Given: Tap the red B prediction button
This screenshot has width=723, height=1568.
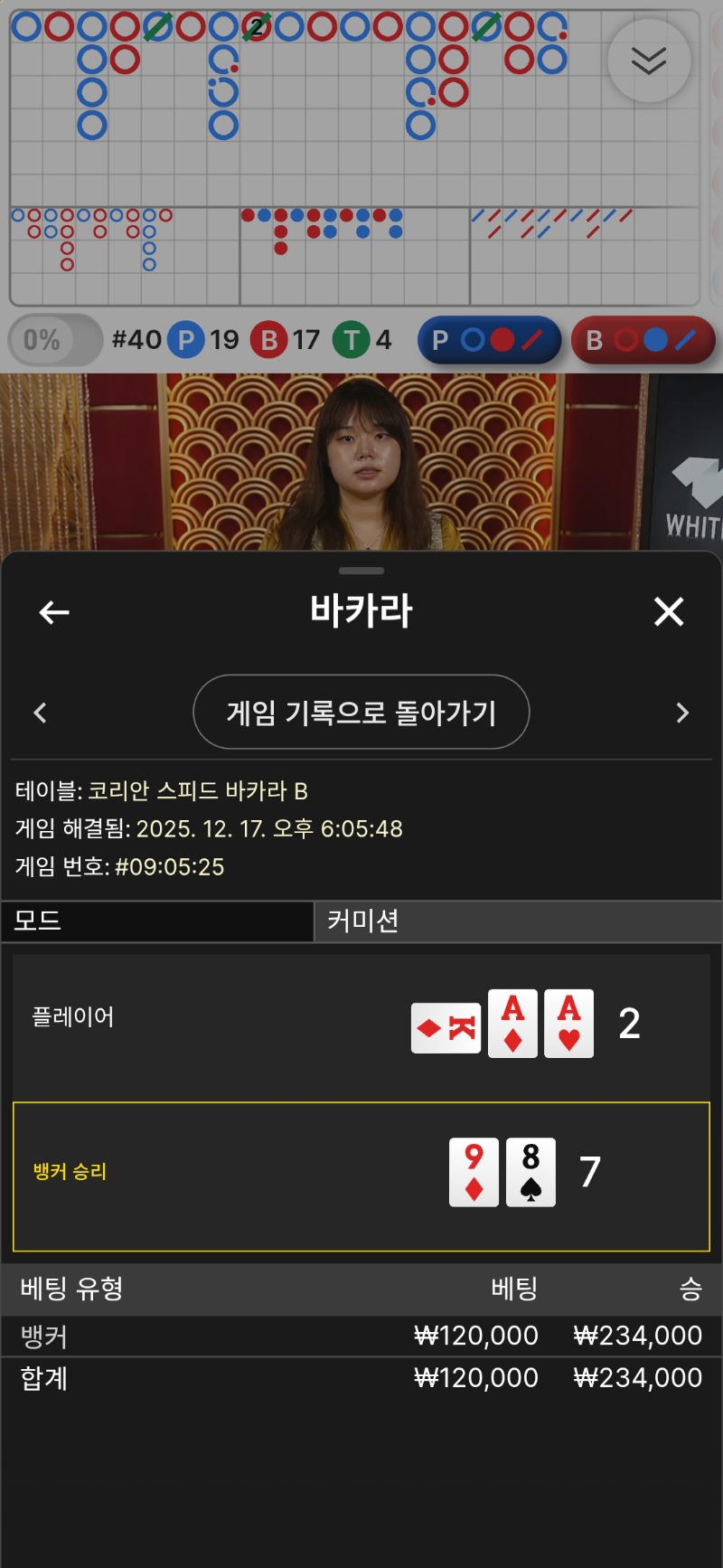Looking at the screenshot, I should (x=643, y=340).
